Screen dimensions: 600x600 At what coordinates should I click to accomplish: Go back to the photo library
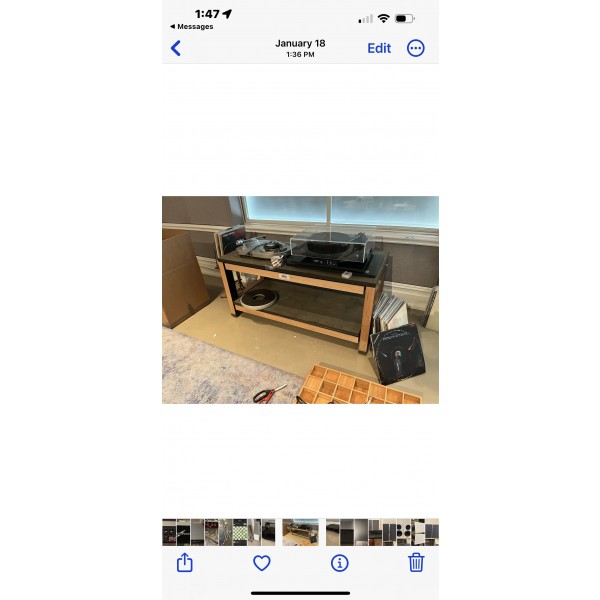click(x=176, y=48)
